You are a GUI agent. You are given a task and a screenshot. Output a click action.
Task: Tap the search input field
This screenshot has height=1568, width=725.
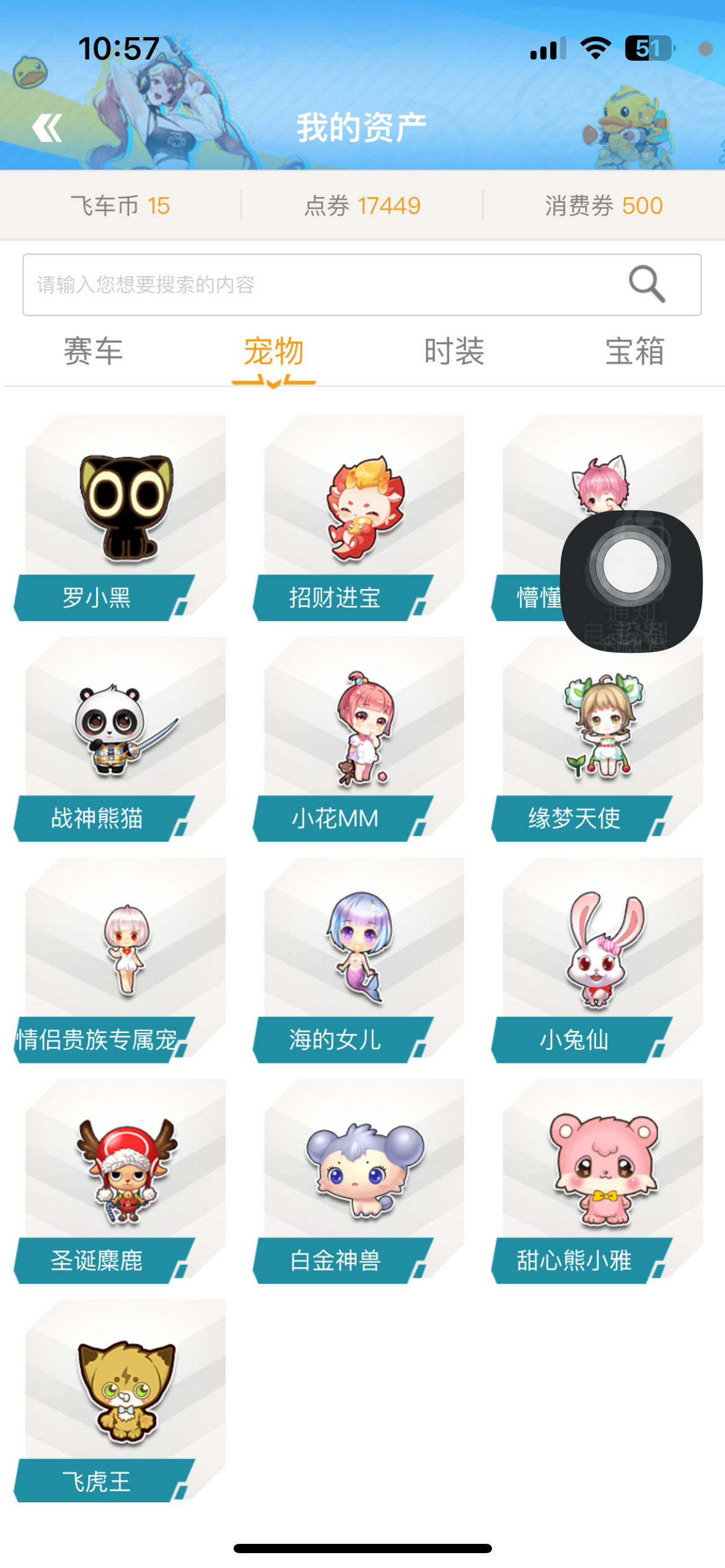310,285
